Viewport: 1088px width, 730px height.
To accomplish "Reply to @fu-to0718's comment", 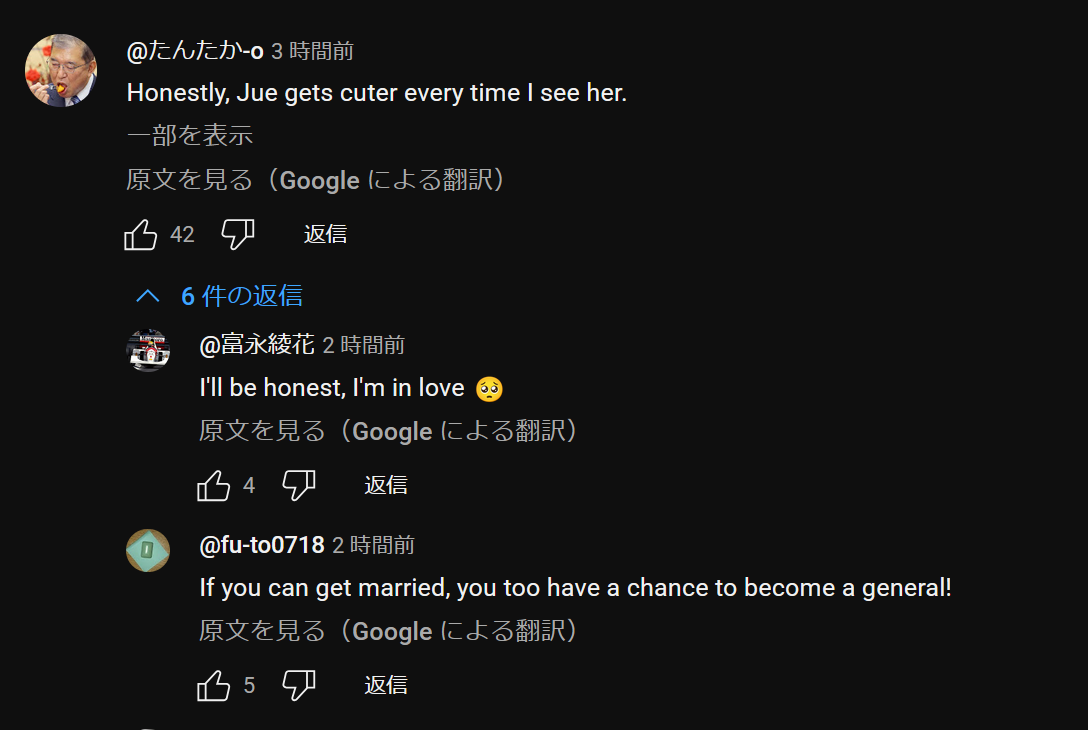I will (385, 686).
